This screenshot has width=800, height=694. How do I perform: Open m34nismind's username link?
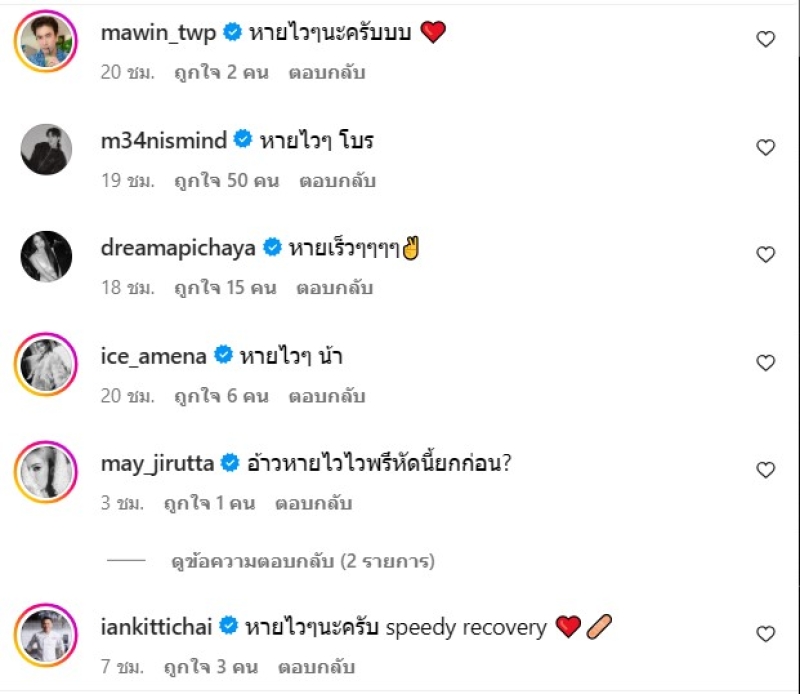(164, 140)
